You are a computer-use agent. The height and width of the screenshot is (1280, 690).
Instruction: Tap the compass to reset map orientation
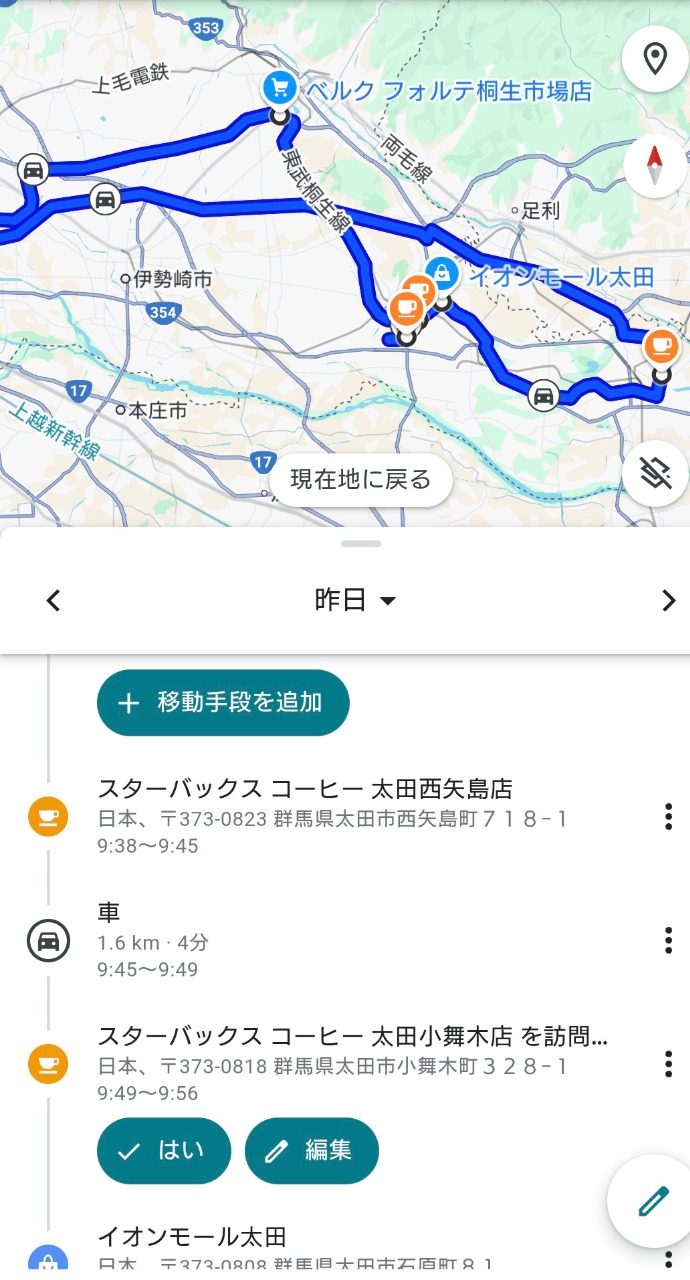point(655,166)
